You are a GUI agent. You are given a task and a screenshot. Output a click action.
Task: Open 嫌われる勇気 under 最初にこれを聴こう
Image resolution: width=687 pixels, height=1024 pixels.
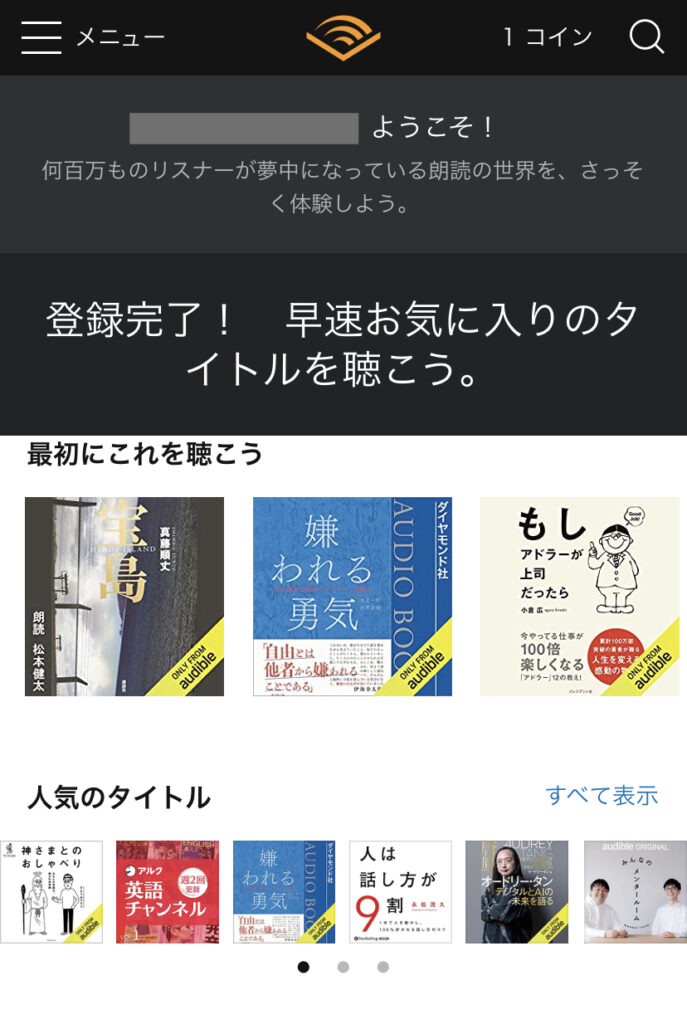point(352,596)
